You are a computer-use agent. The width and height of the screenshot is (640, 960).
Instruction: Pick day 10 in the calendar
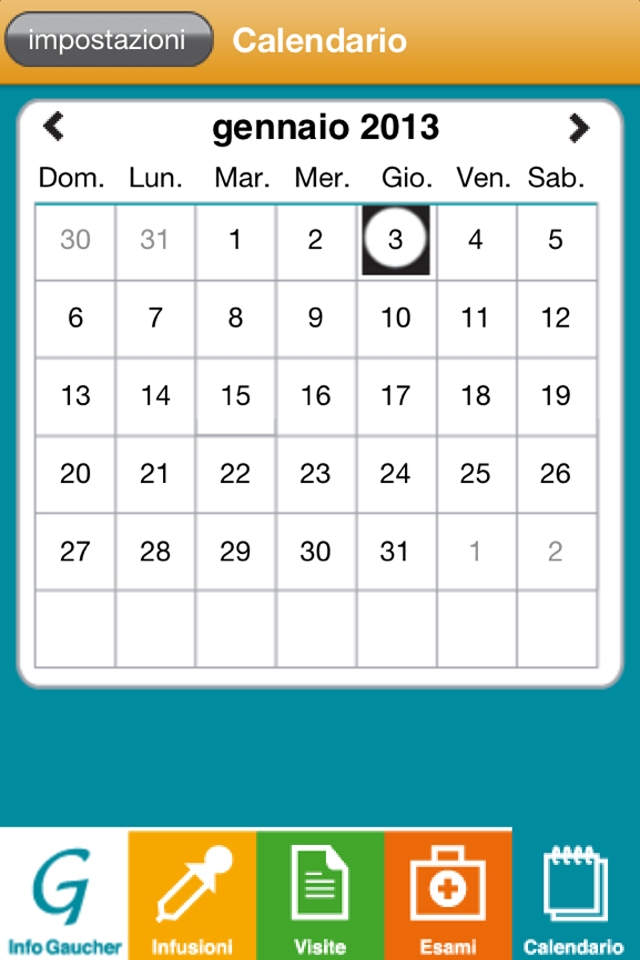pyautogui.click(x=396, y=318)
